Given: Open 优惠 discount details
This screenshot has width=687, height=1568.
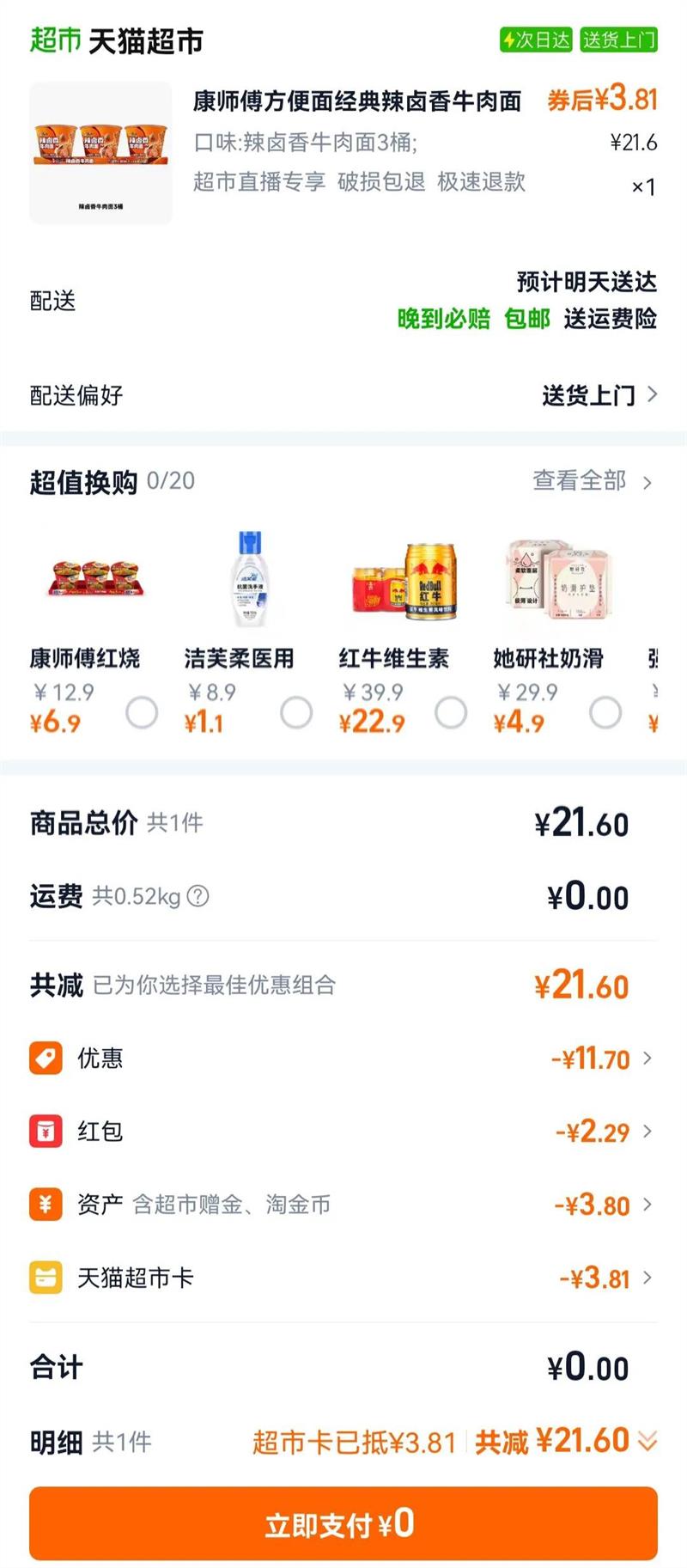Looking at the screenshot, I should [601, 1059].
